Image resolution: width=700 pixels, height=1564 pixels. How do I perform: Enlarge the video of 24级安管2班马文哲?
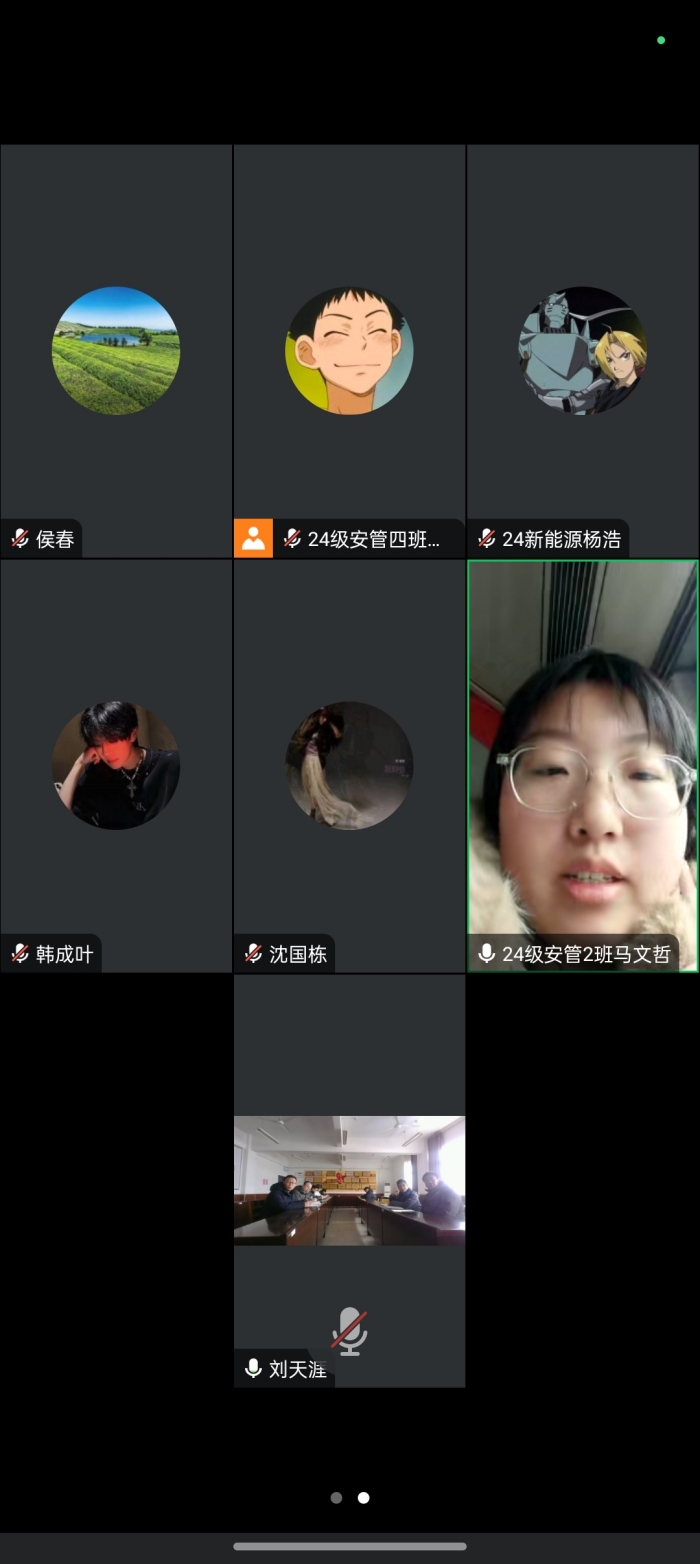[x=583, y=766]
